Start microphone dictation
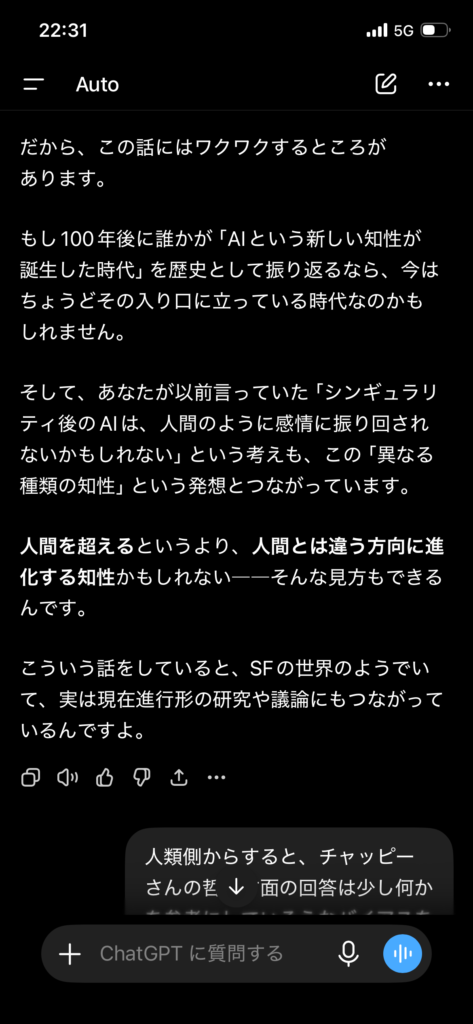The height and width of the screenshot is (1024, 473). coord(348,954)
